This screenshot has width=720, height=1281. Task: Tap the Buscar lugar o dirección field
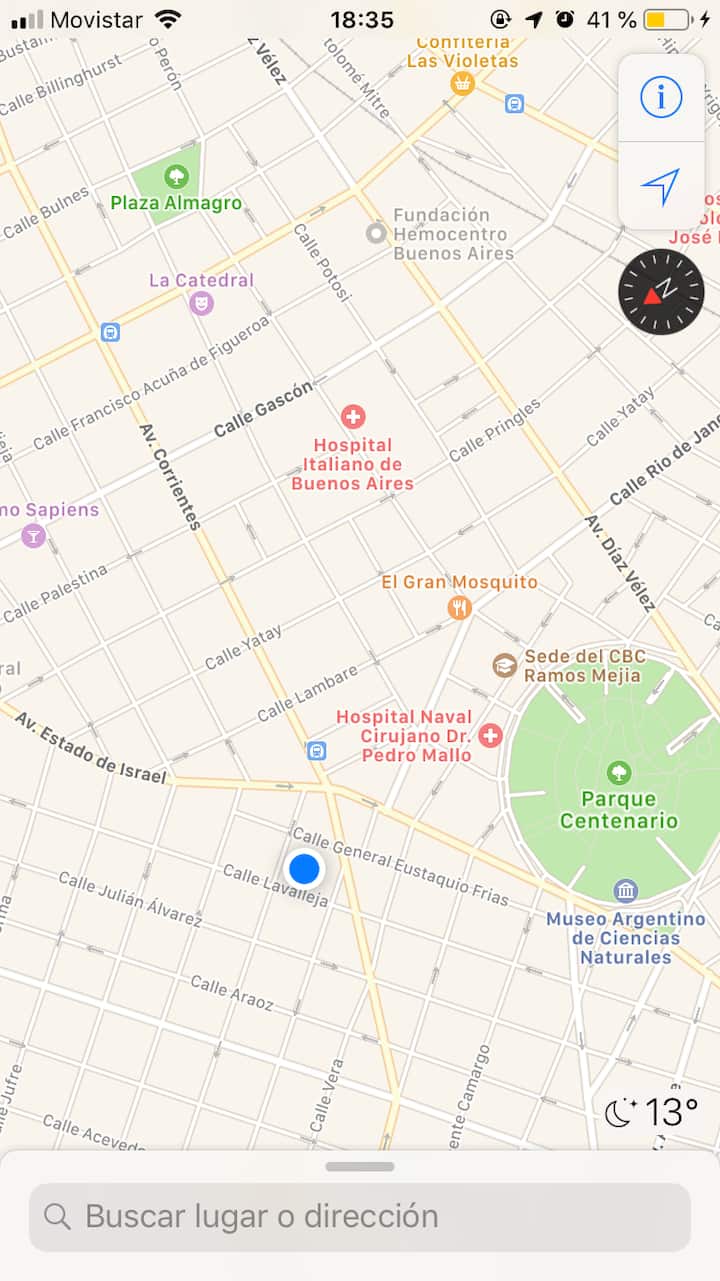(x=360, y=1216)
